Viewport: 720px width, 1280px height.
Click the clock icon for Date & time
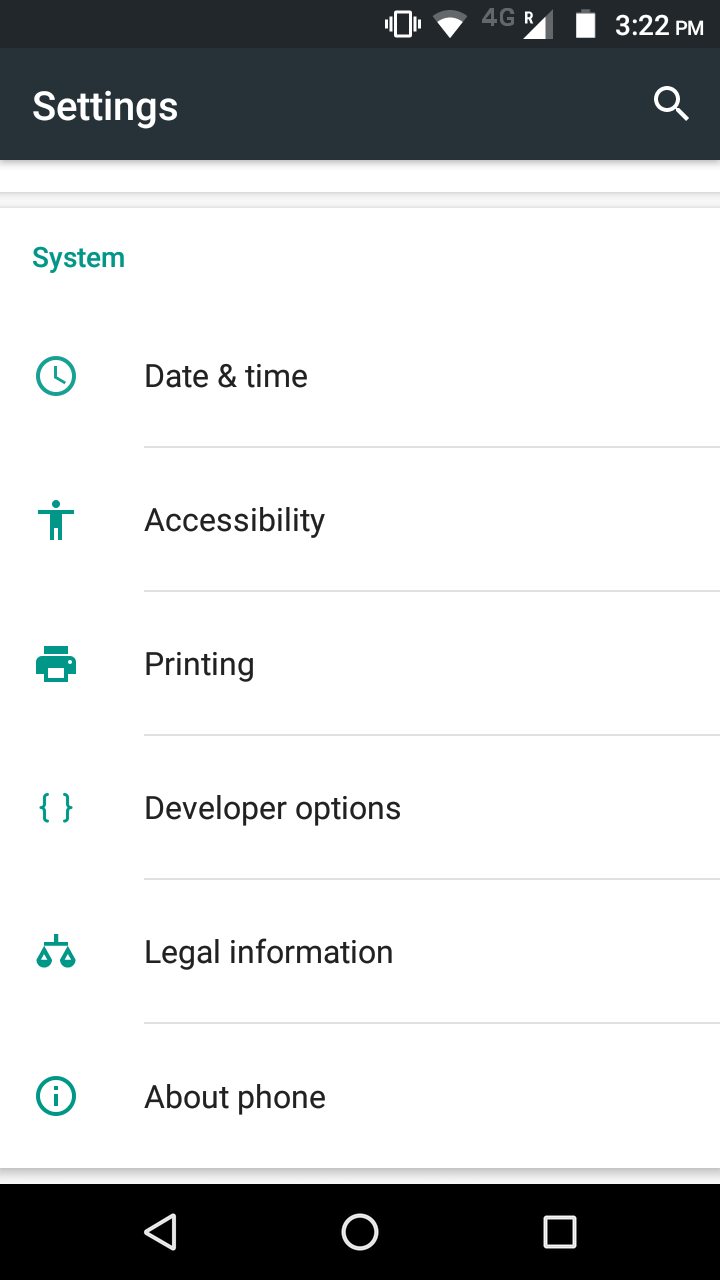56,376
